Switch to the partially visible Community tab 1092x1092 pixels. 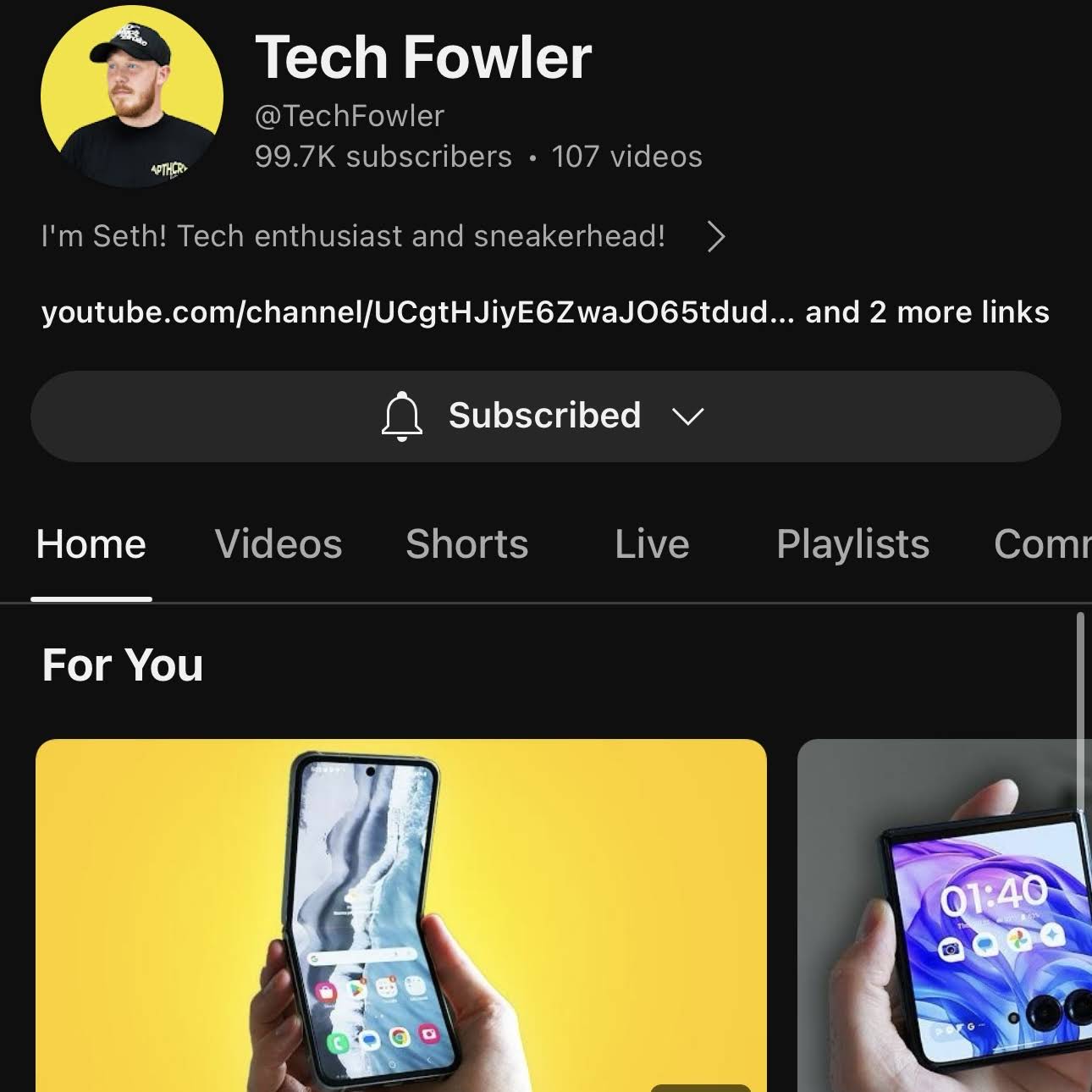pos(1043,544)
